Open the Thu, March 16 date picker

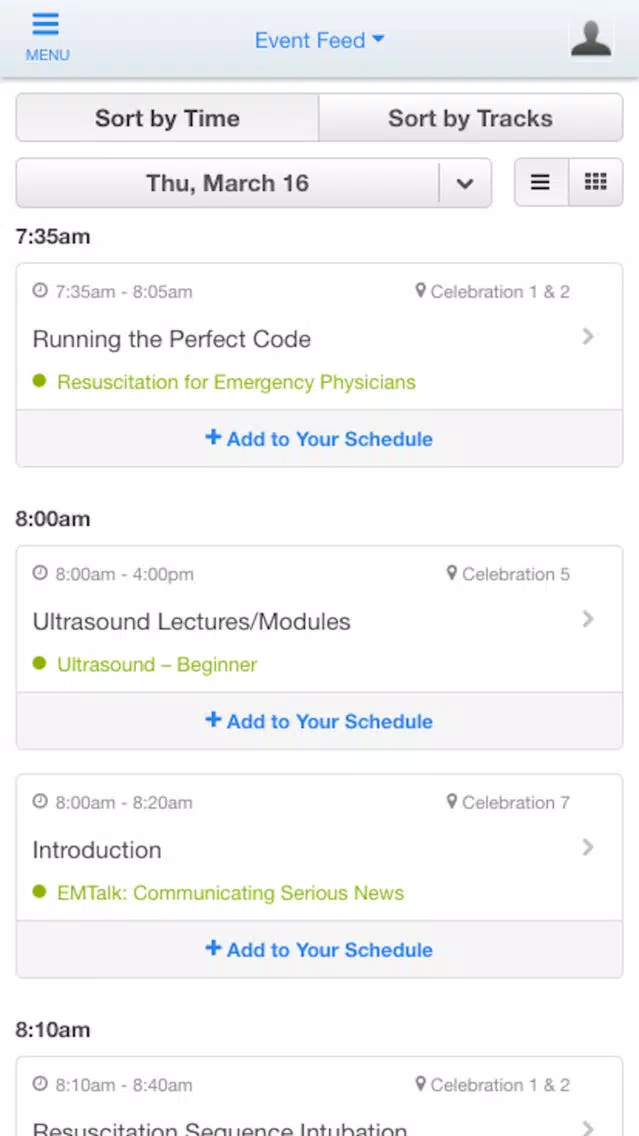click(x=254, y=183)
